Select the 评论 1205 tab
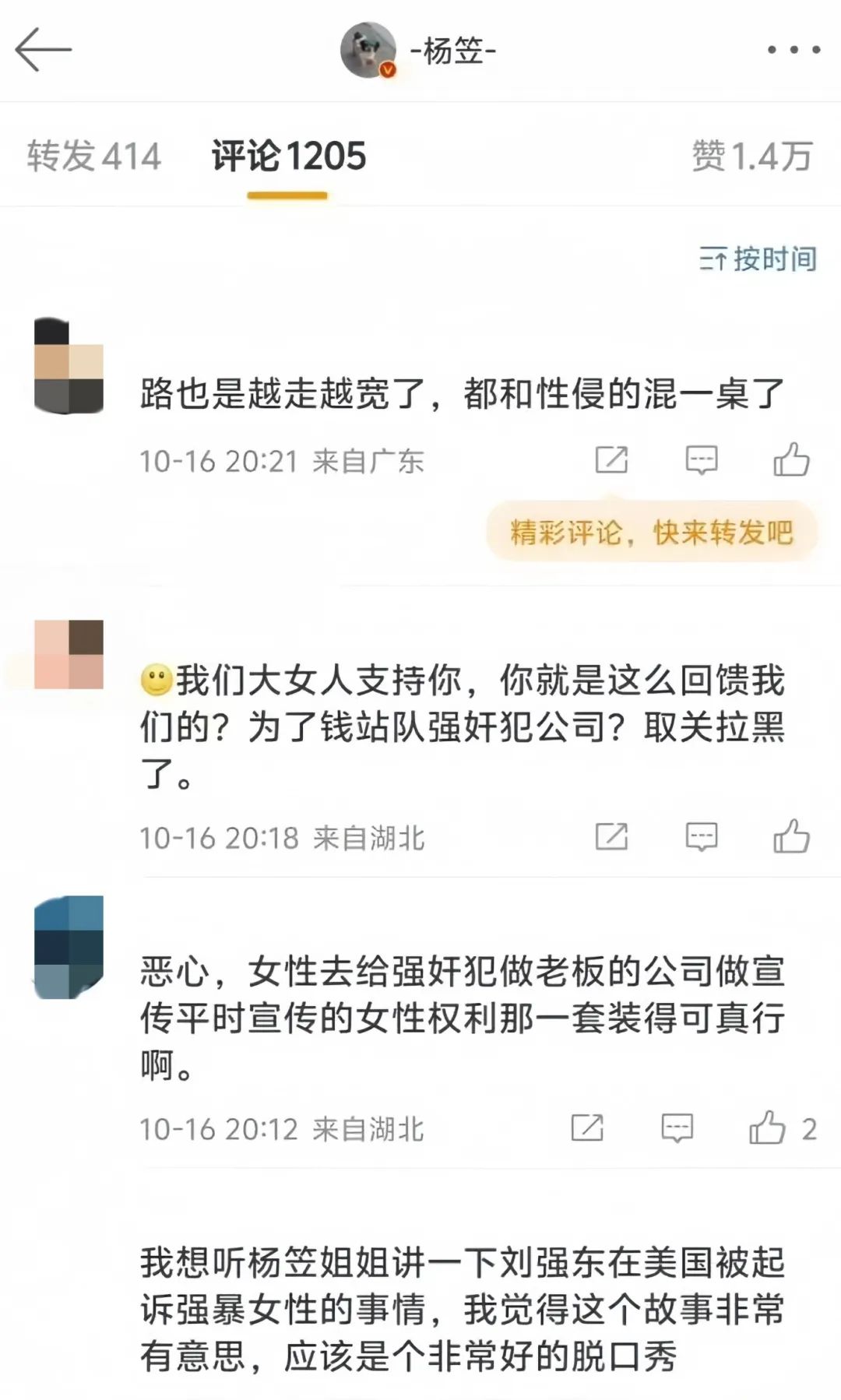The width and height of the screenshot is (841, 1400). click(288, 157)
